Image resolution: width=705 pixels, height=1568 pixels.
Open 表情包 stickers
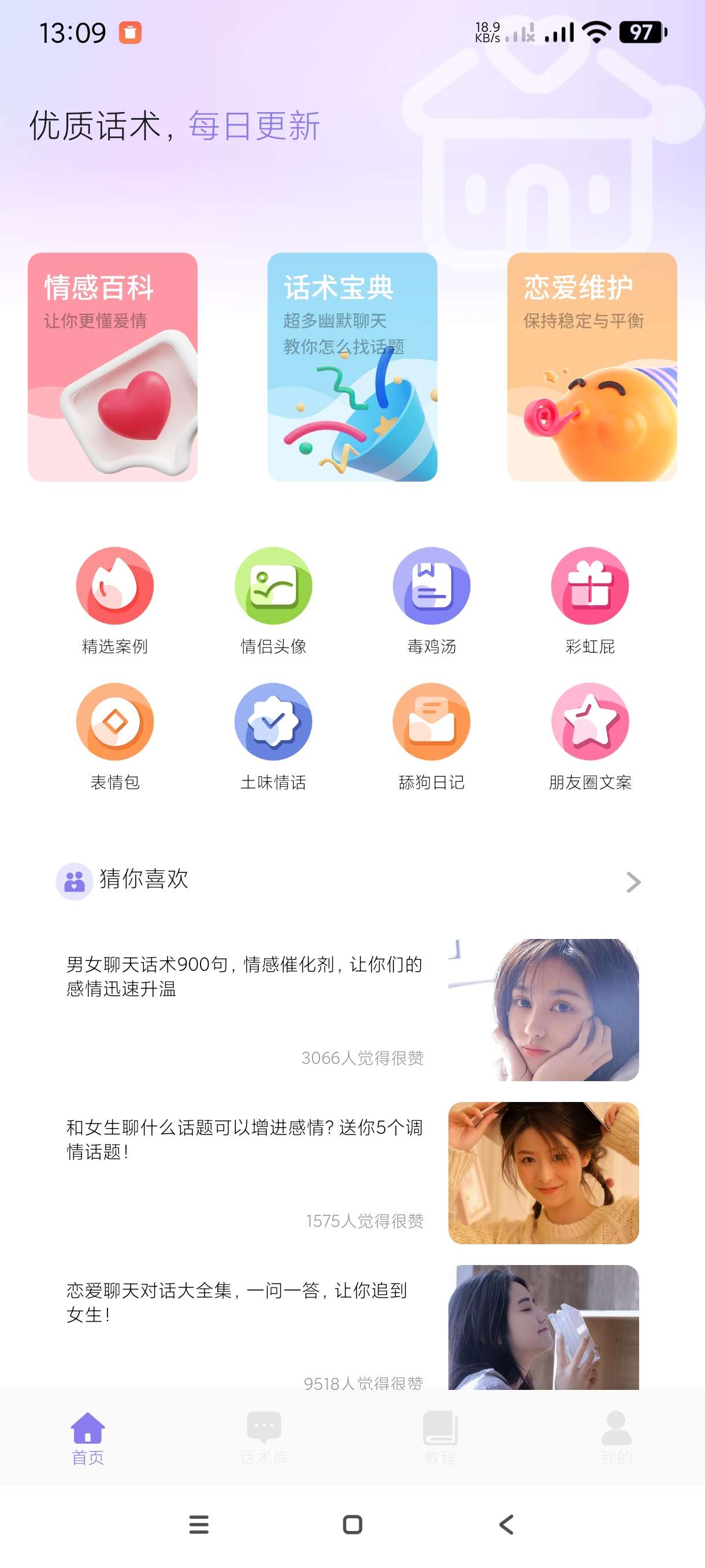pos(115,735)
